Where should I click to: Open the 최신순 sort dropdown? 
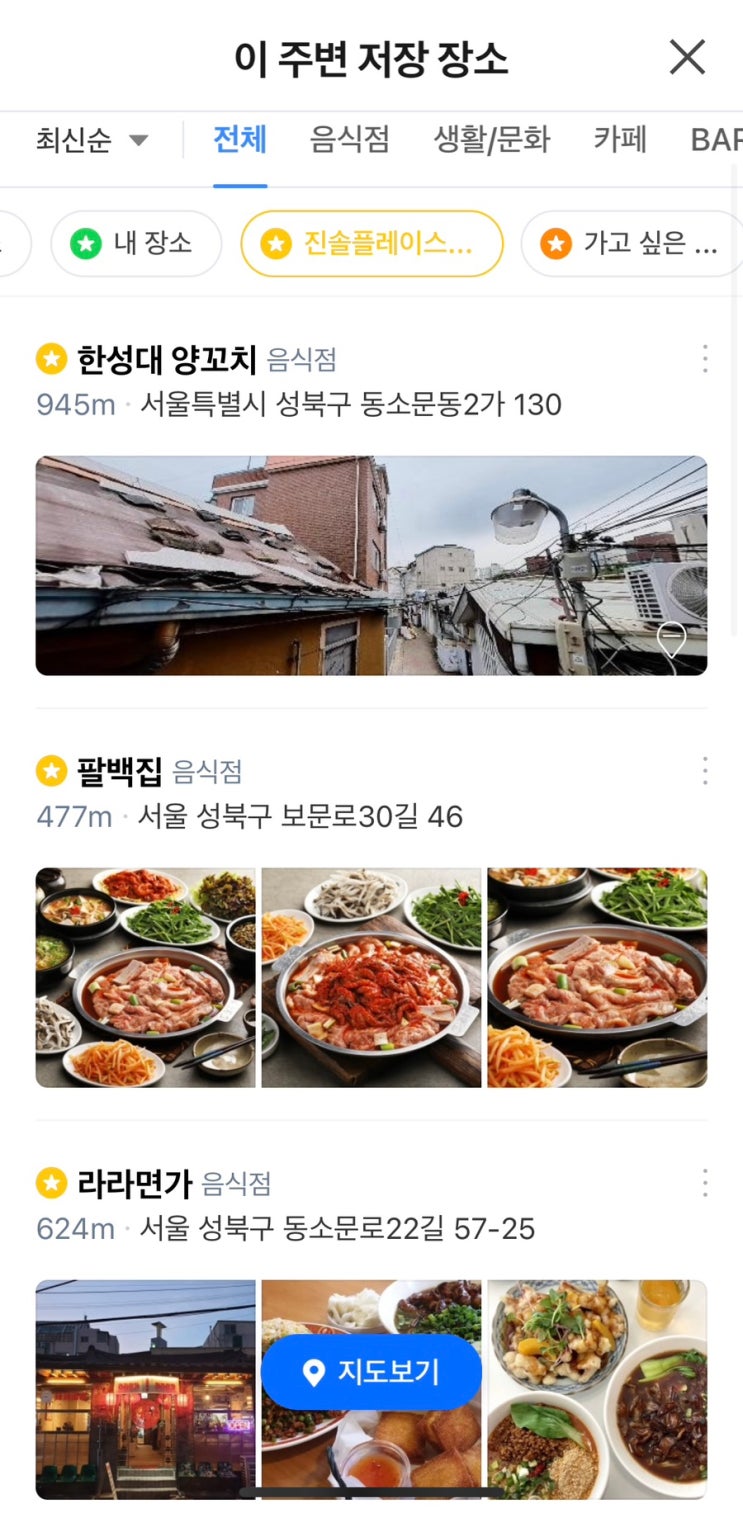92,140
